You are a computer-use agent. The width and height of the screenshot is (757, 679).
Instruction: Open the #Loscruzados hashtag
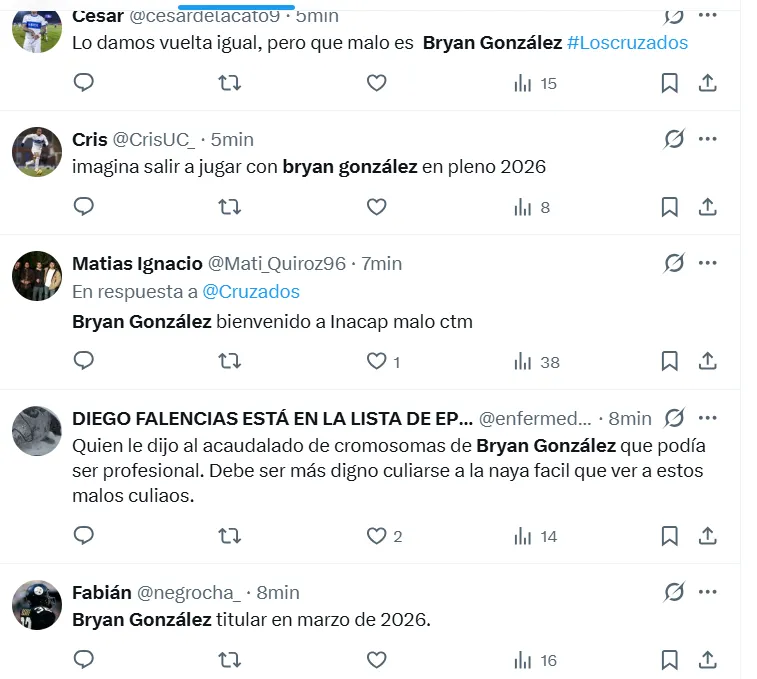click(627, 43)
